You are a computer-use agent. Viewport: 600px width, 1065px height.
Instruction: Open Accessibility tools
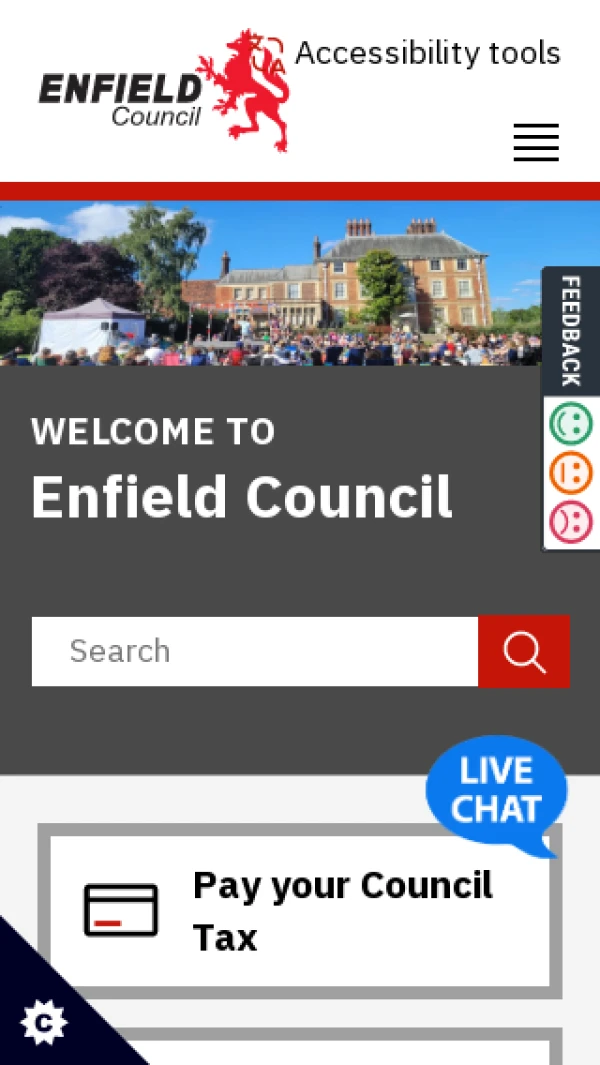[x=427, y=53]
